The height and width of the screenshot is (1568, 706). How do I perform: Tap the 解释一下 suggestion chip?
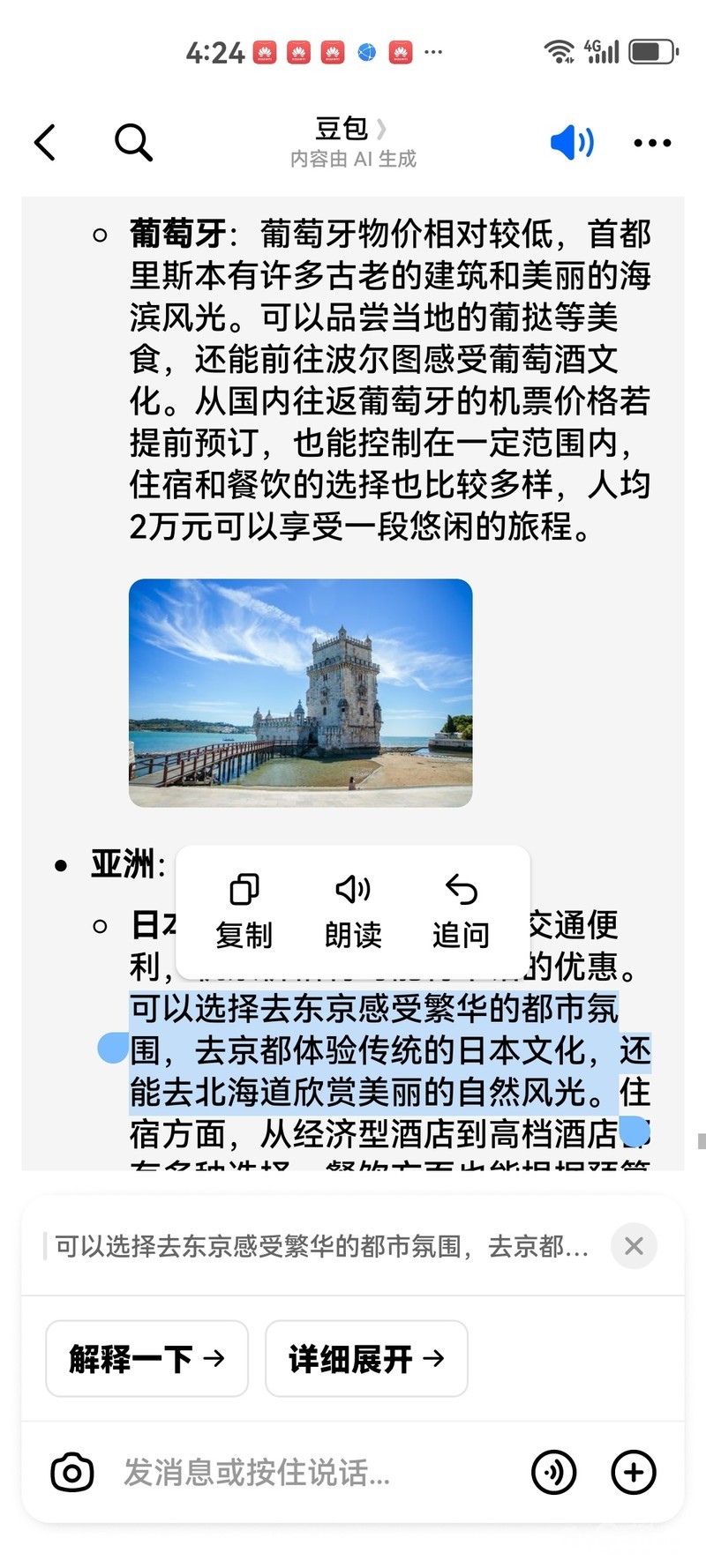[146, 1358]
